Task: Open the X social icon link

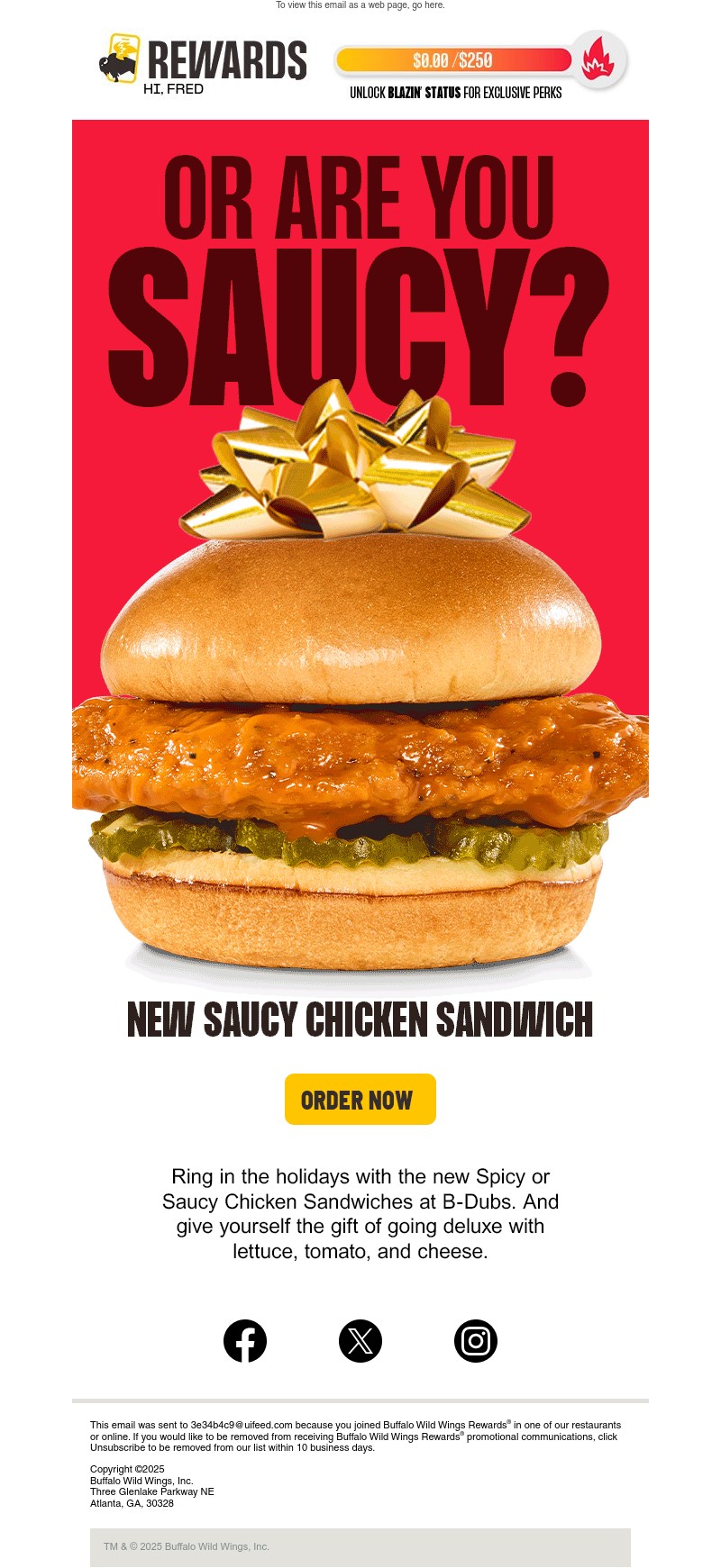Action: pos(360,1340)
